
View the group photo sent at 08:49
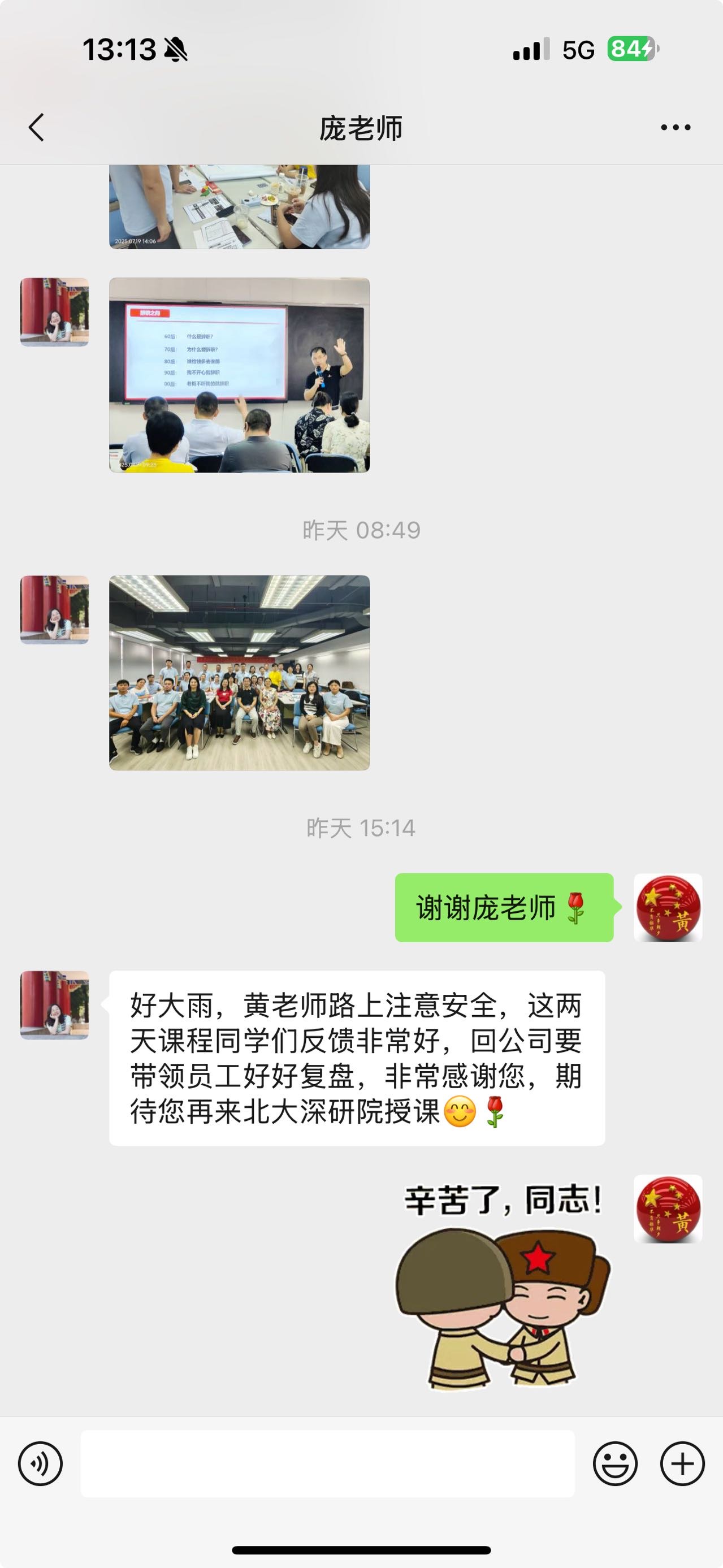pos(239,673)
